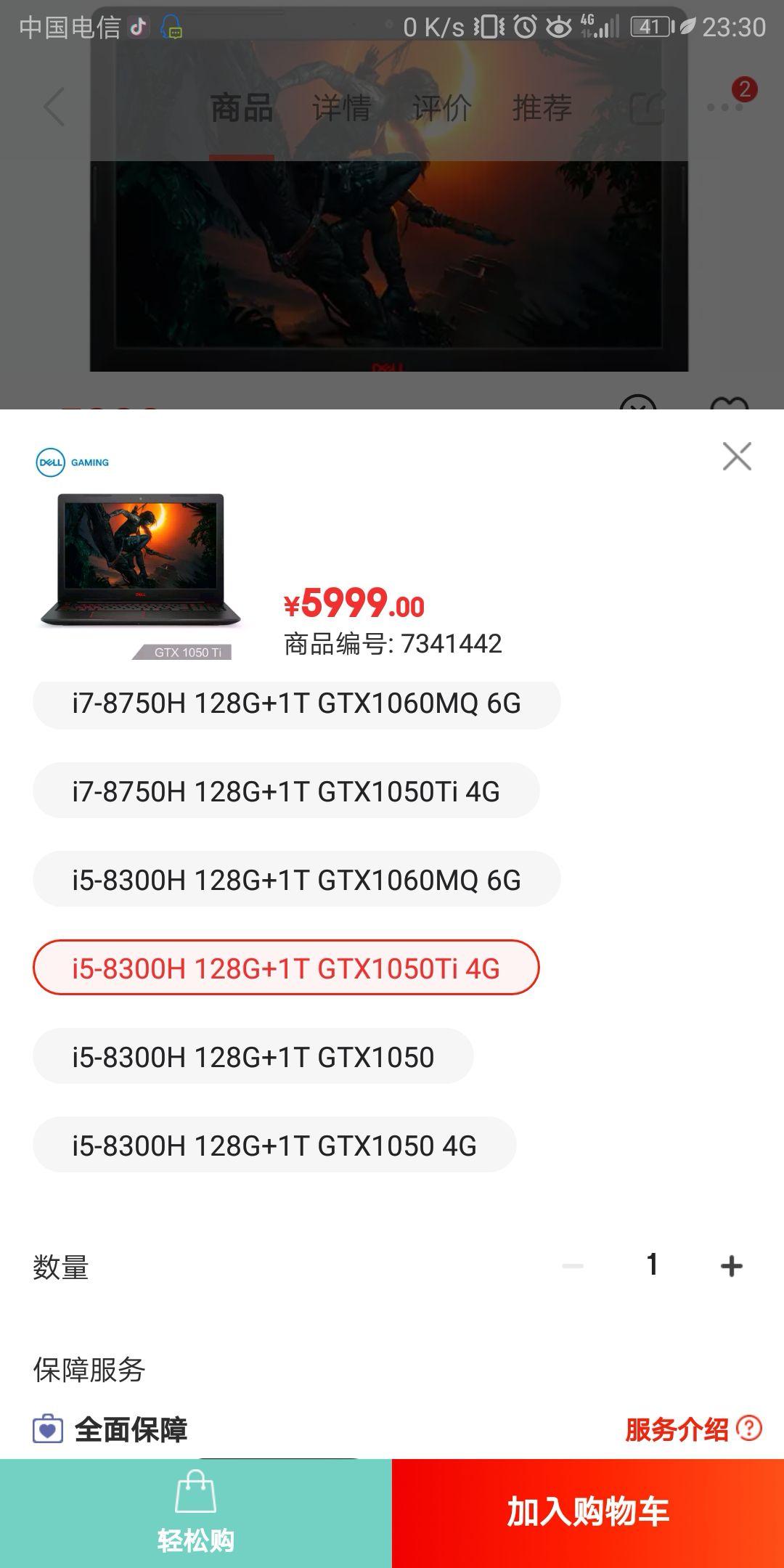
Task: Tap 加入购物车 to add to cart
Action: 588,1513
